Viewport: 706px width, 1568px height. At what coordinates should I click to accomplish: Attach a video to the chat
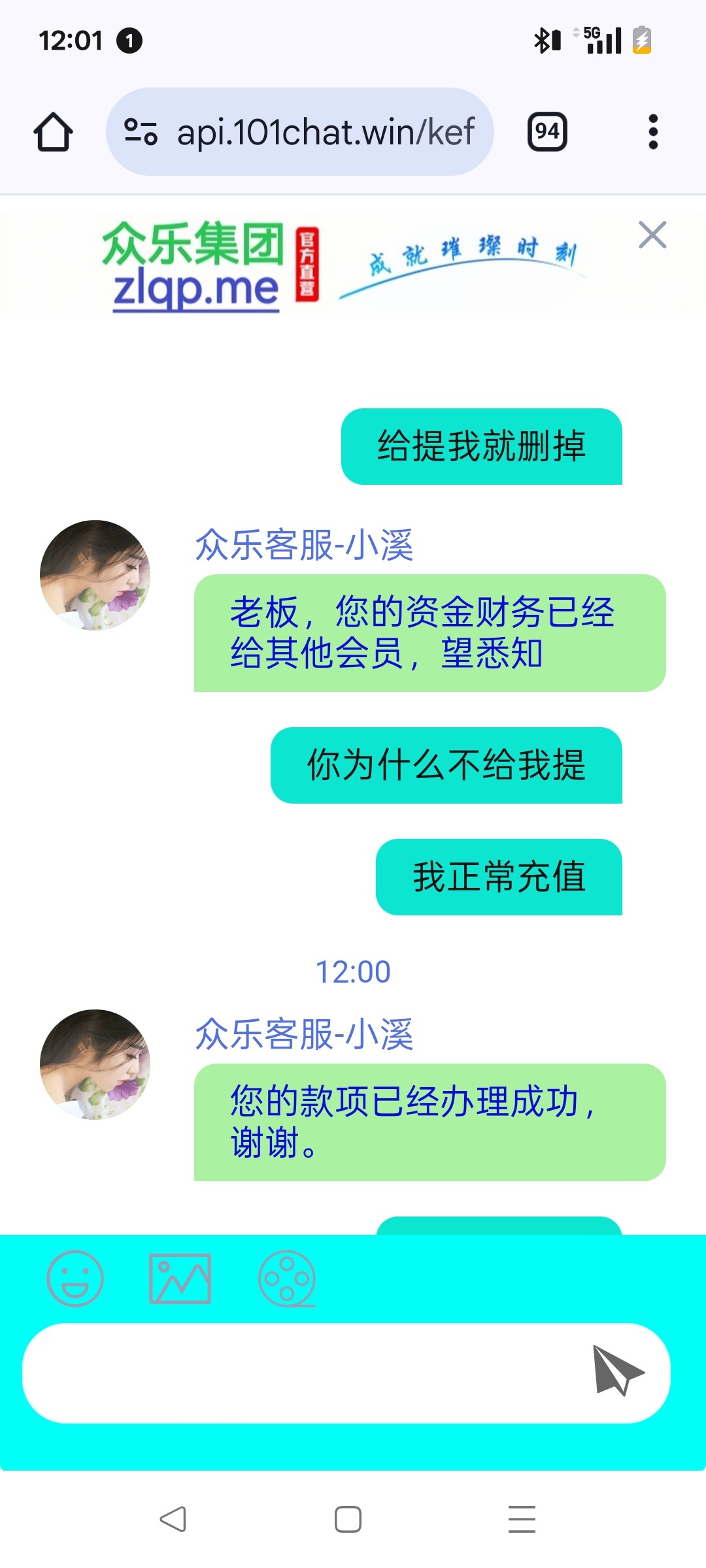(x=287, y=1279)
